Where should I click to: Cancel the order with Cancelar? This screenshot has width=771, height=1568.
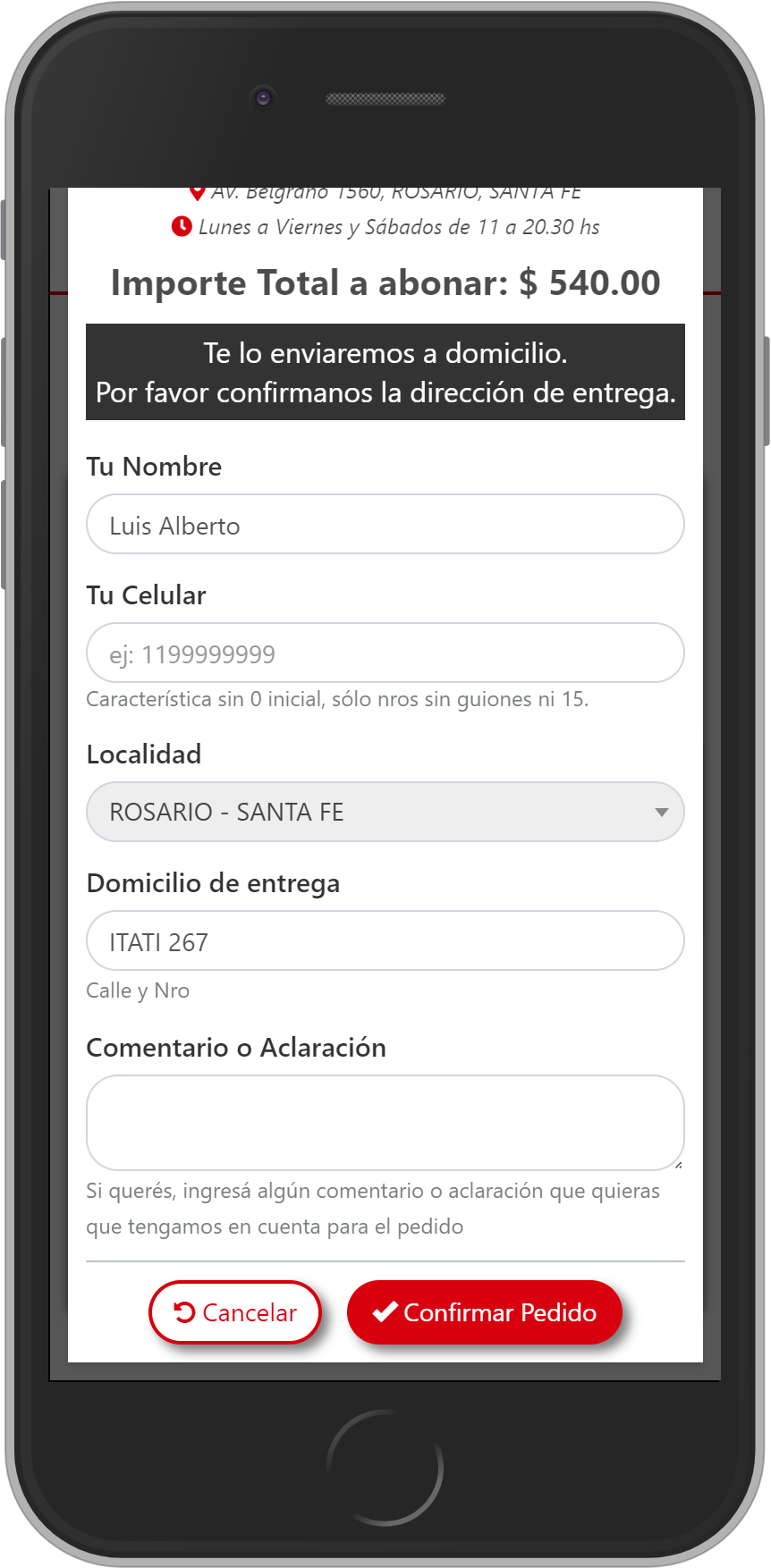[235, 1312]
